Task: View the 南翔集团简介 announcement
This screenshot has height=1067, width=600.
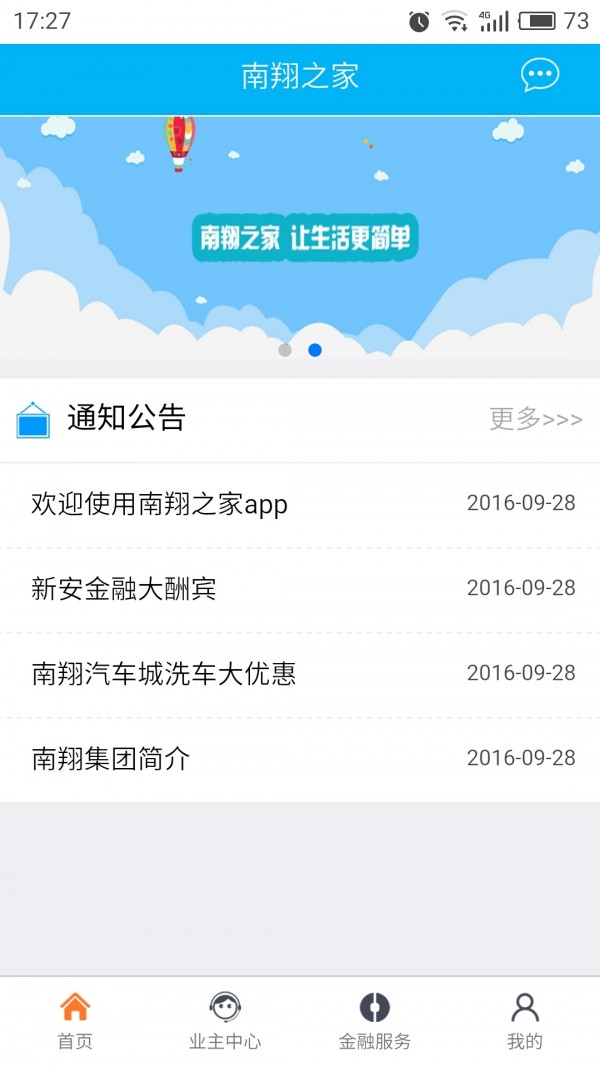Action: click(300, 759)
